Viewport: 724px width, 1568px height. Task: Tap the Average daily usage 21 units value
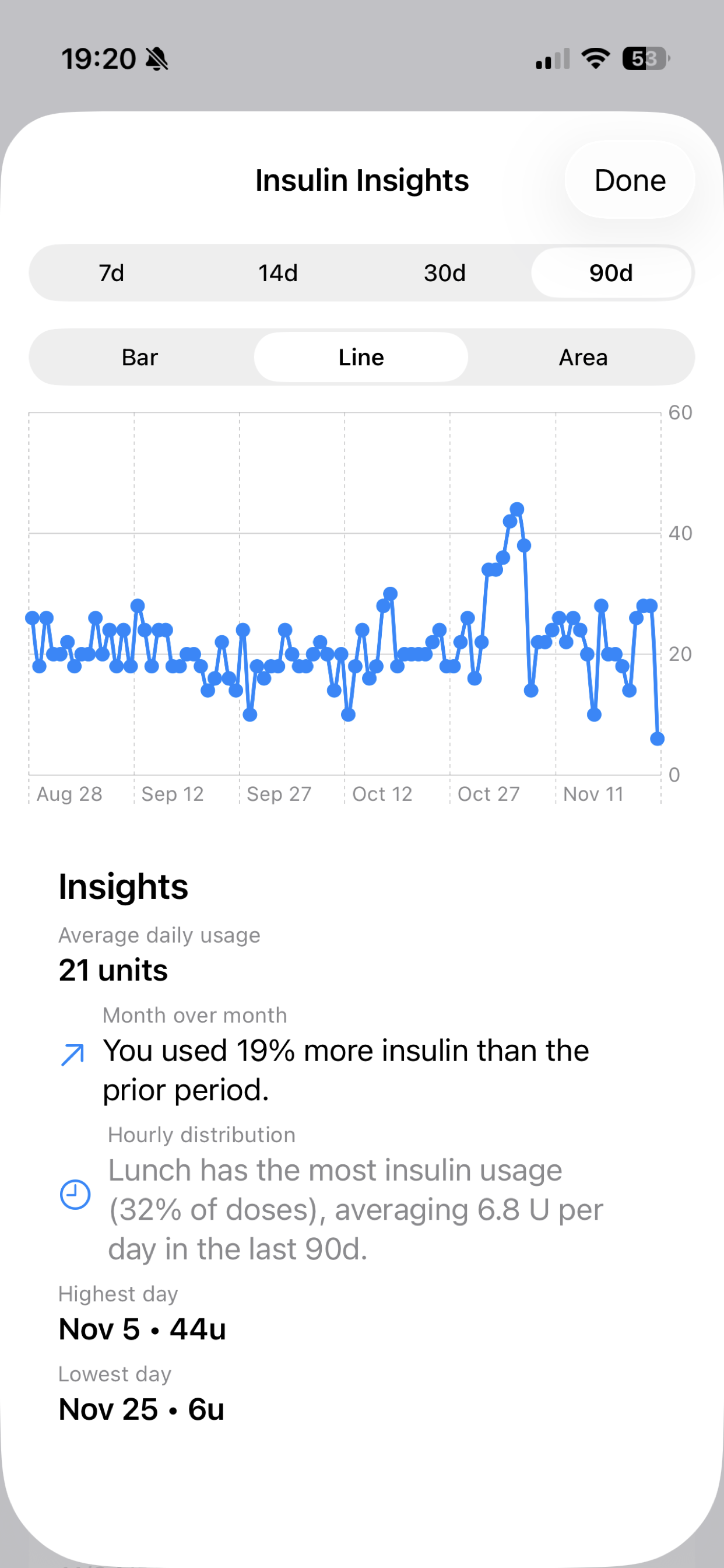coord(113,970)
